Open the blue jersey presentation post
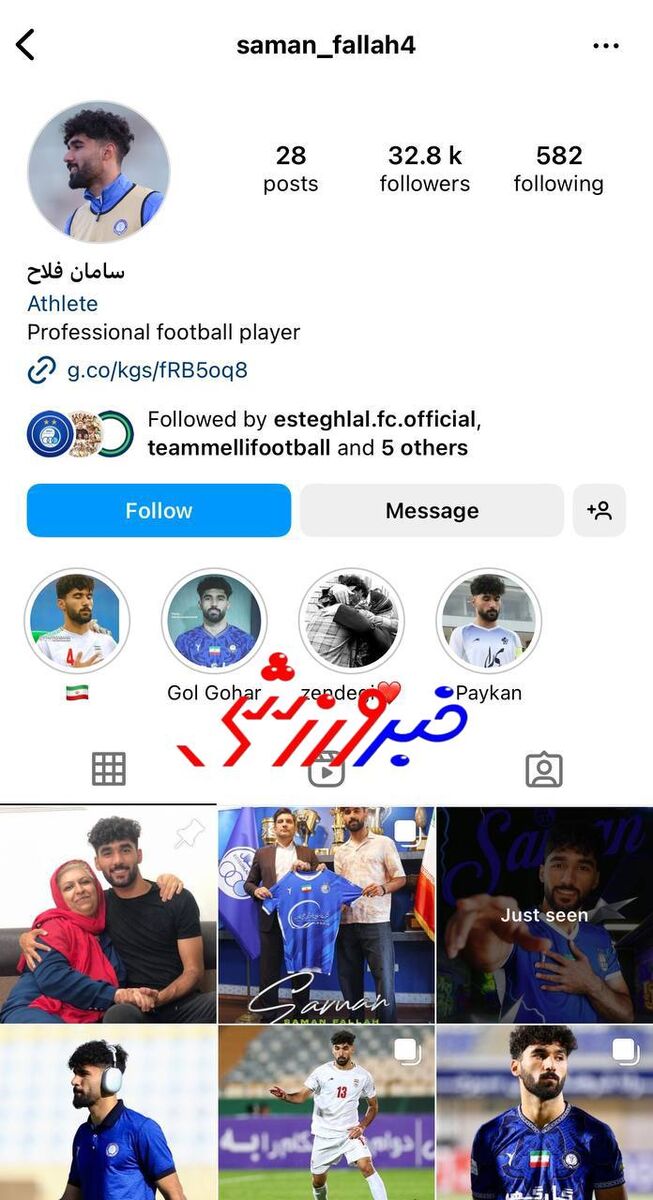Viewport: 653px width, 1200px height. pos(326,914)
